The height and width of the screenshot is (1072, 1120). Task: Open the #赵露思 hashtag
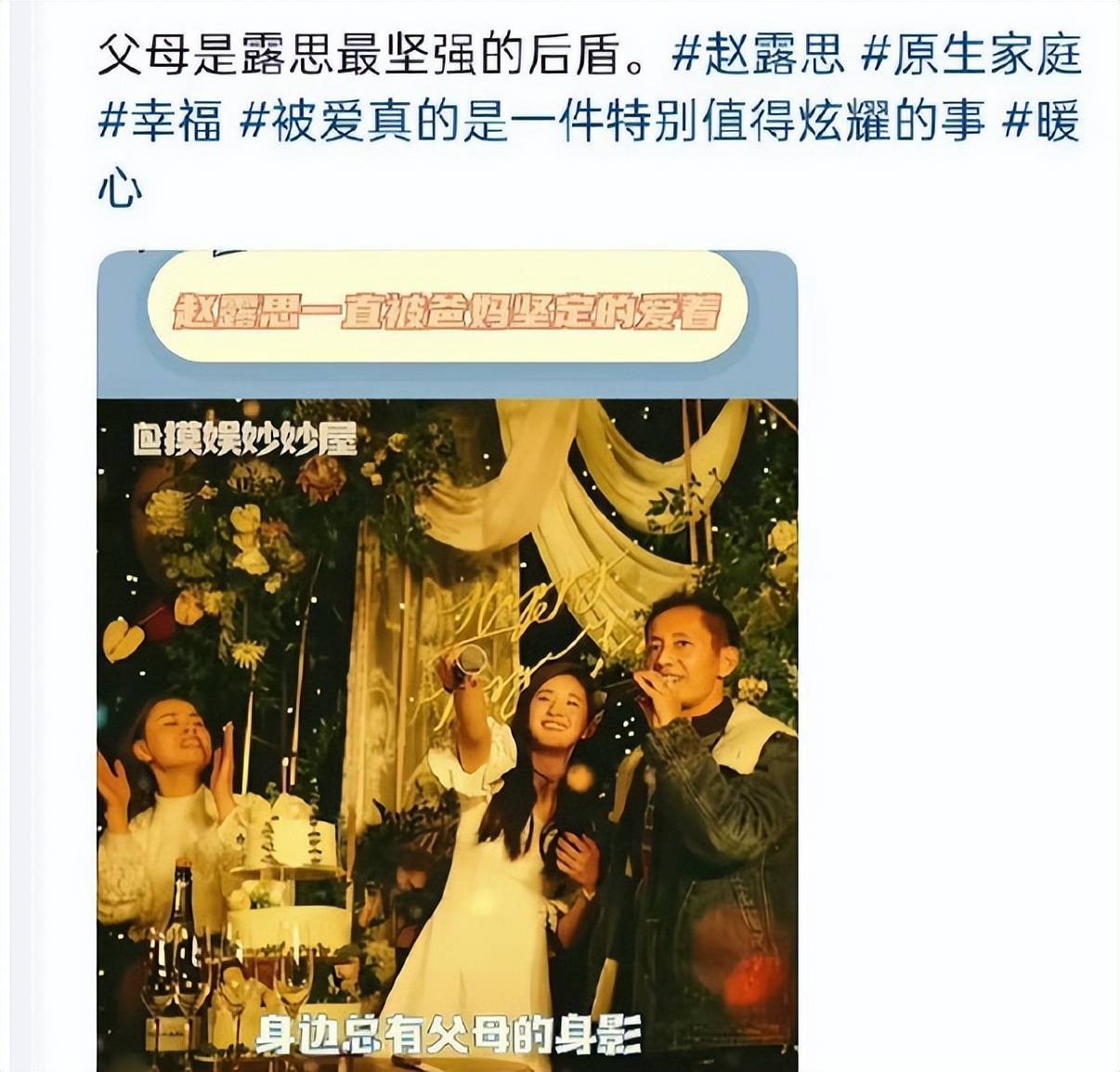[x=757, y=57]
